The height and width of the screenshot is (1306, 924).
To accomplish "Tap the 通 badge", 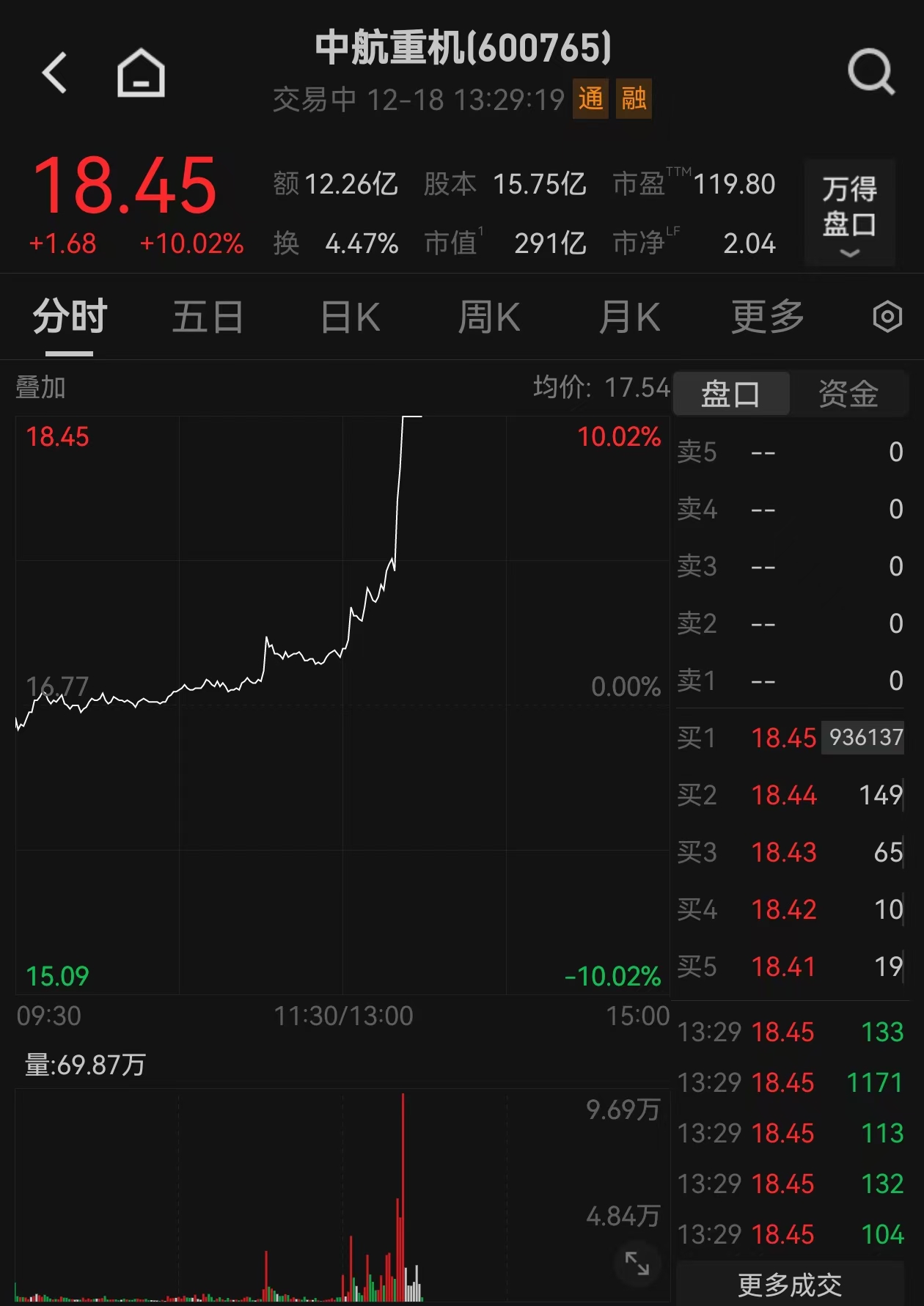I will pos(590,98).
